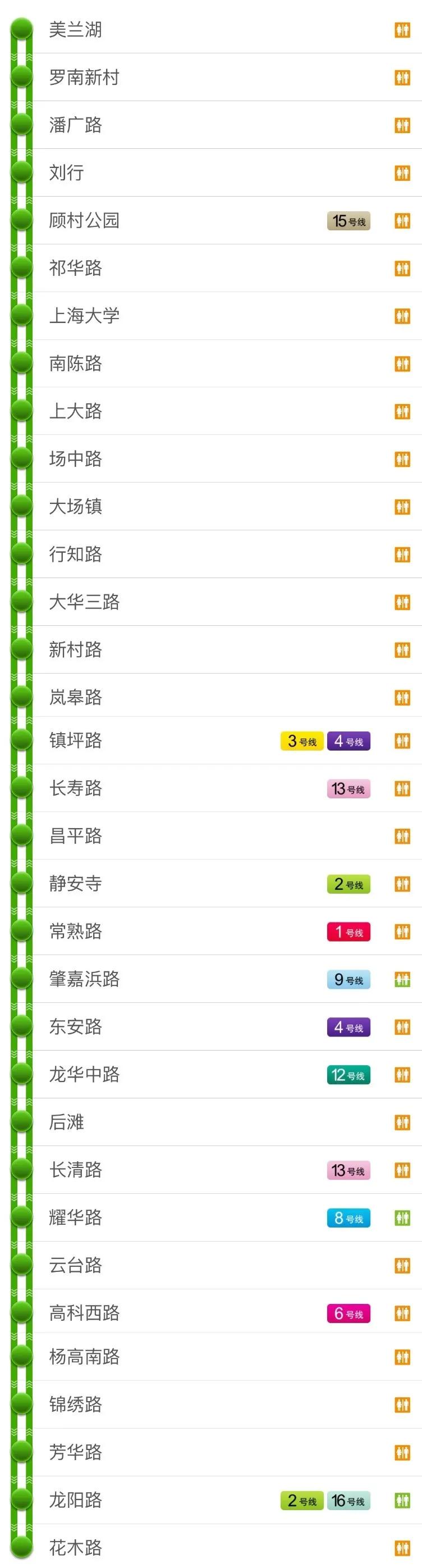Image resolution: width=422 pixels, height=1568 pixels.
Task: Select 后滩 station
Action: point(67,1122)
